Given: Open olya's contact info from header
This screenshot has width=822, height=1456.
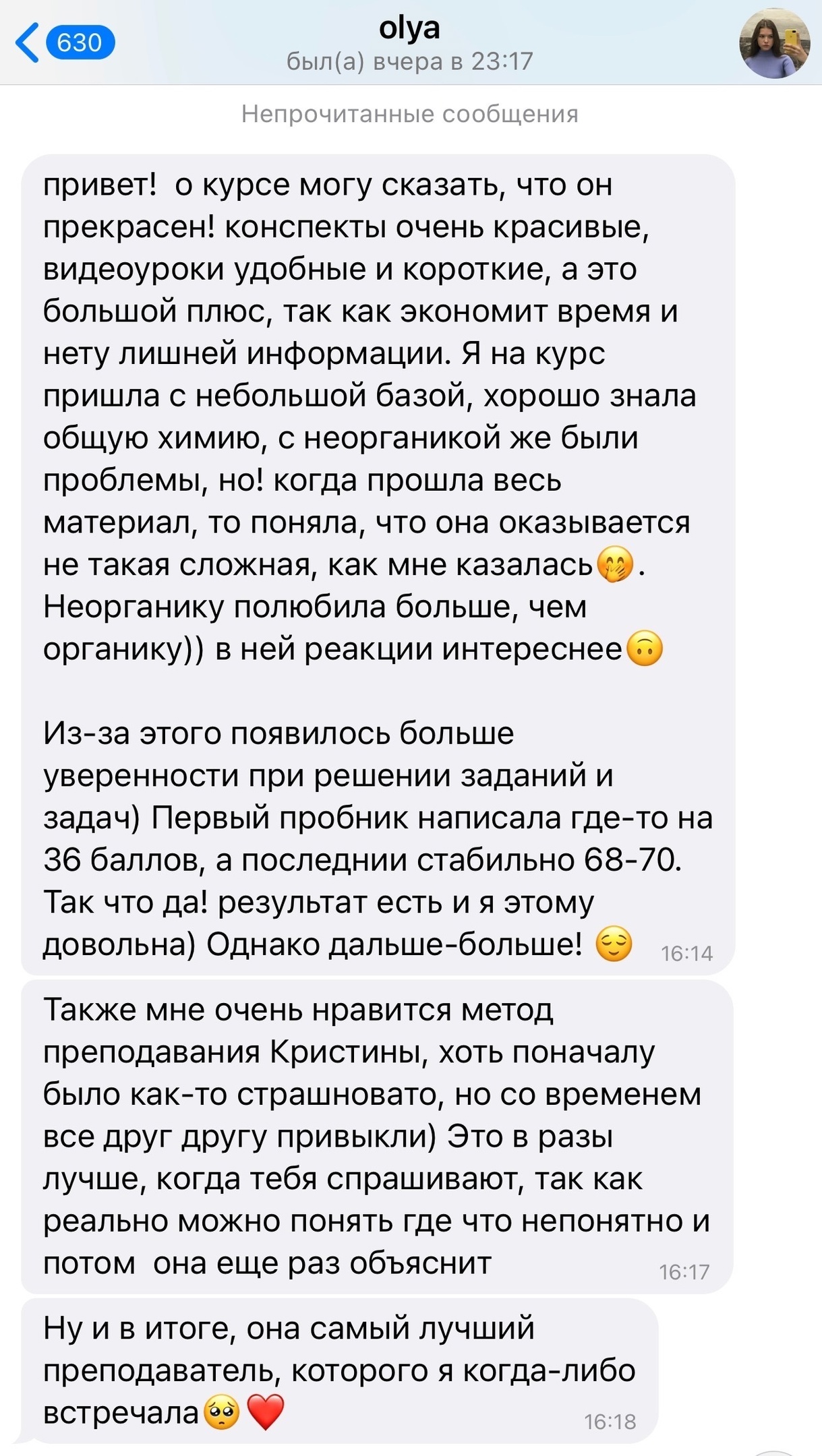Looking at the screenshot, I should tap(409, 42).
